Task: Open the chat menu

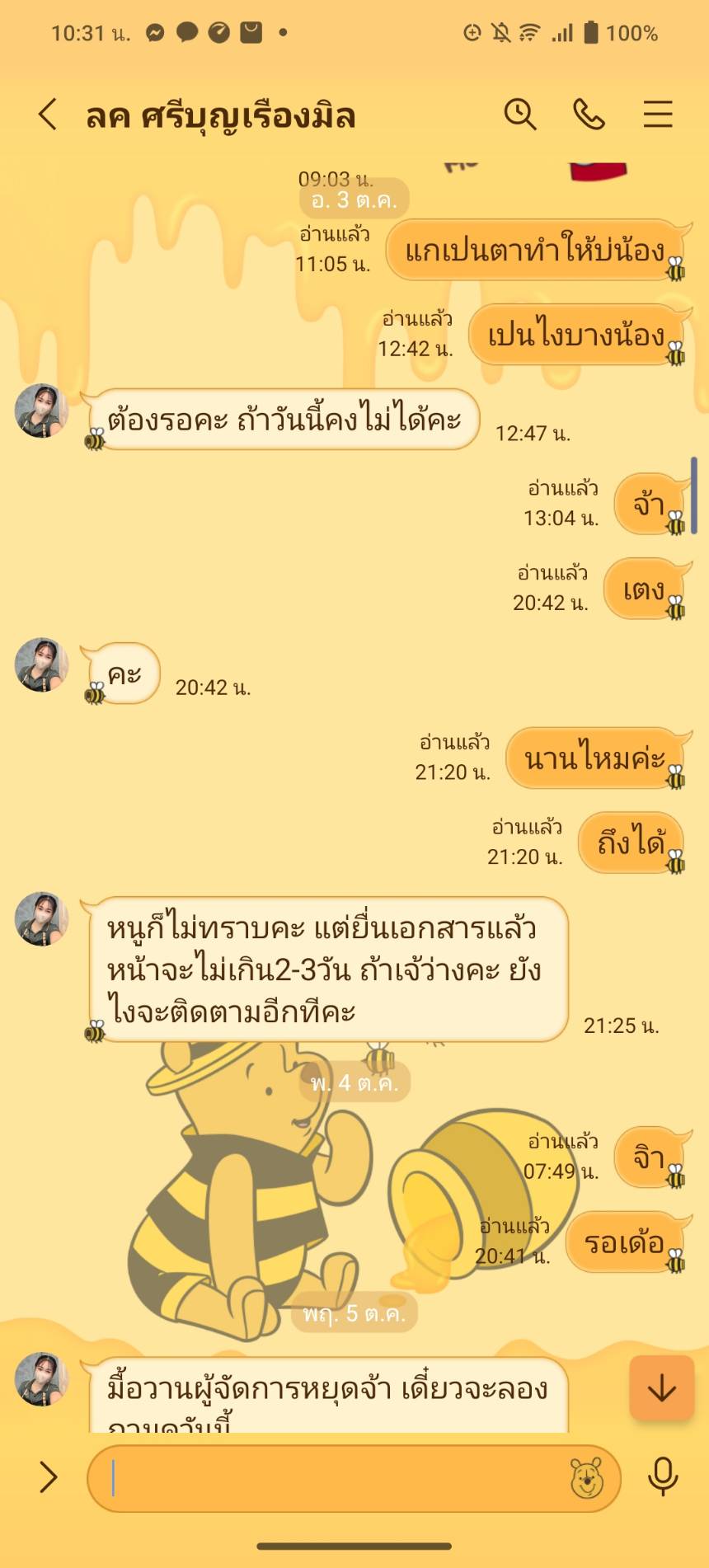Action: [658, 115]
